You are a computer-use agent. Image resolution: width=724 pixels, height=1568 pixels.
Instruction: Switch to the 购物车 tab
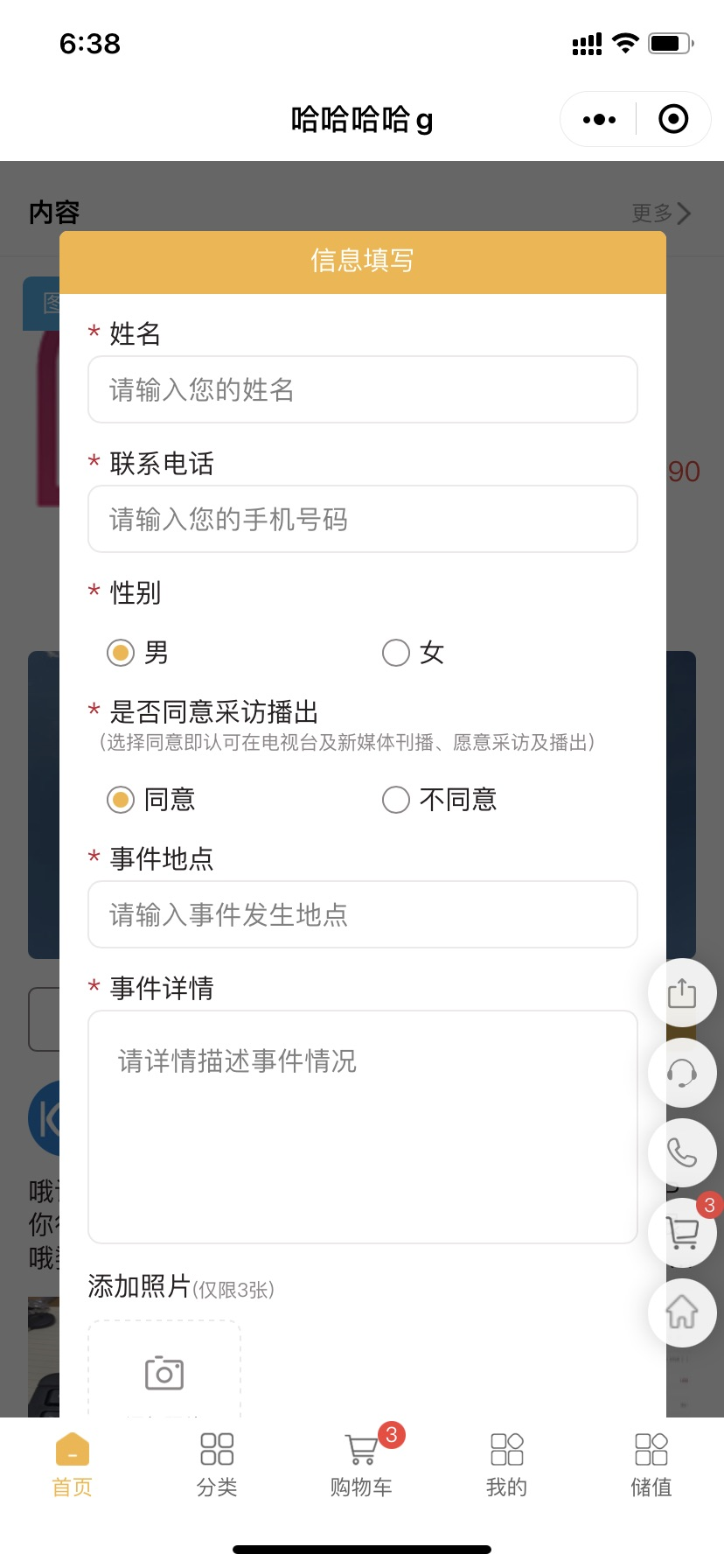click(362, 1463)
